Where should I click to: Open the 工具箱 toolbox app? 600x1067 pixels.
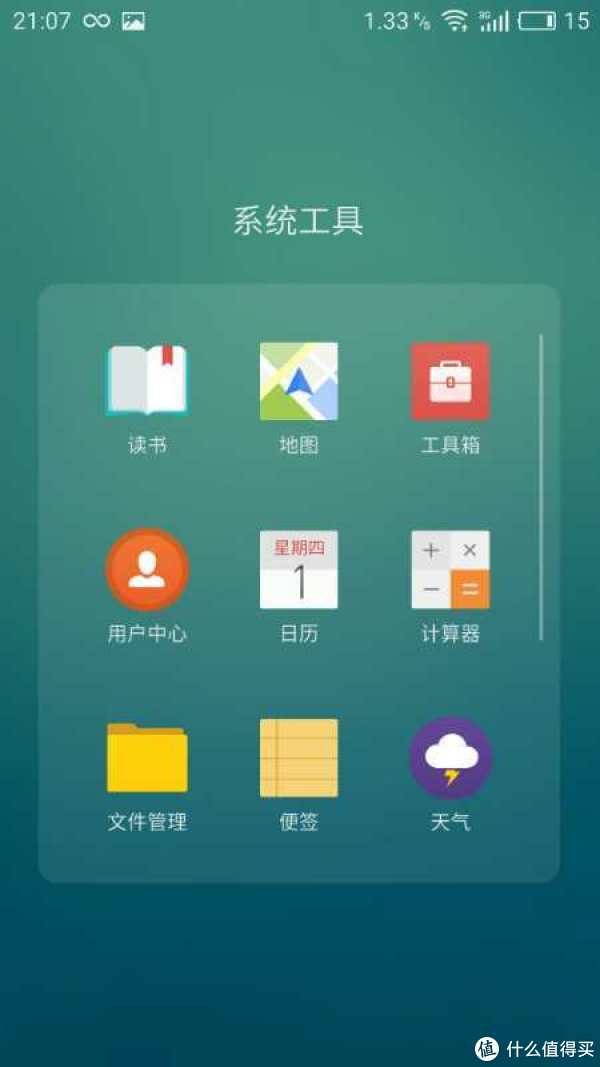pyautogui.click(x=450, y=381)
